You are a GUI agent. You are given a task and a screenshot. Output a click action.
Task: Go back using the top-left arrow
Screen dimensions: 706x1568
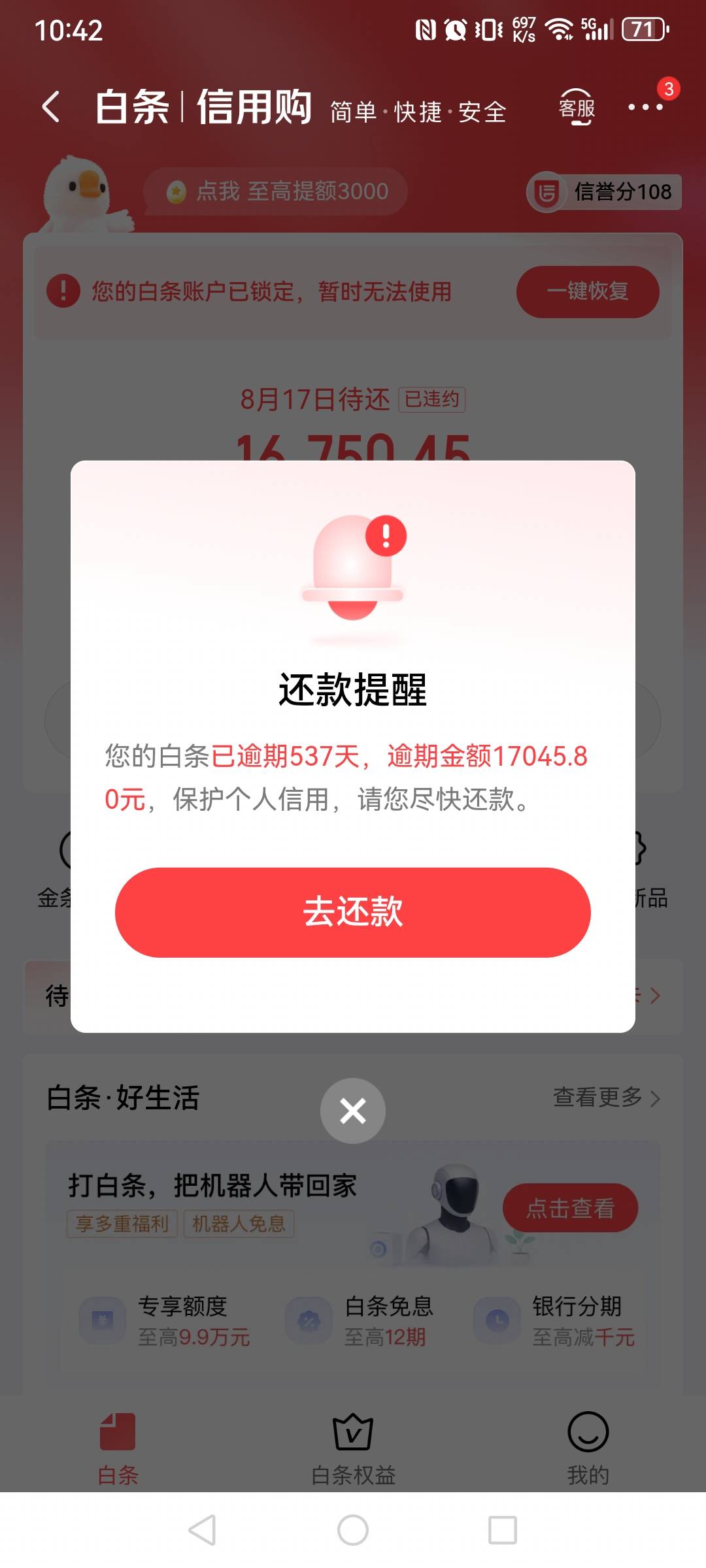coord(51,106)
